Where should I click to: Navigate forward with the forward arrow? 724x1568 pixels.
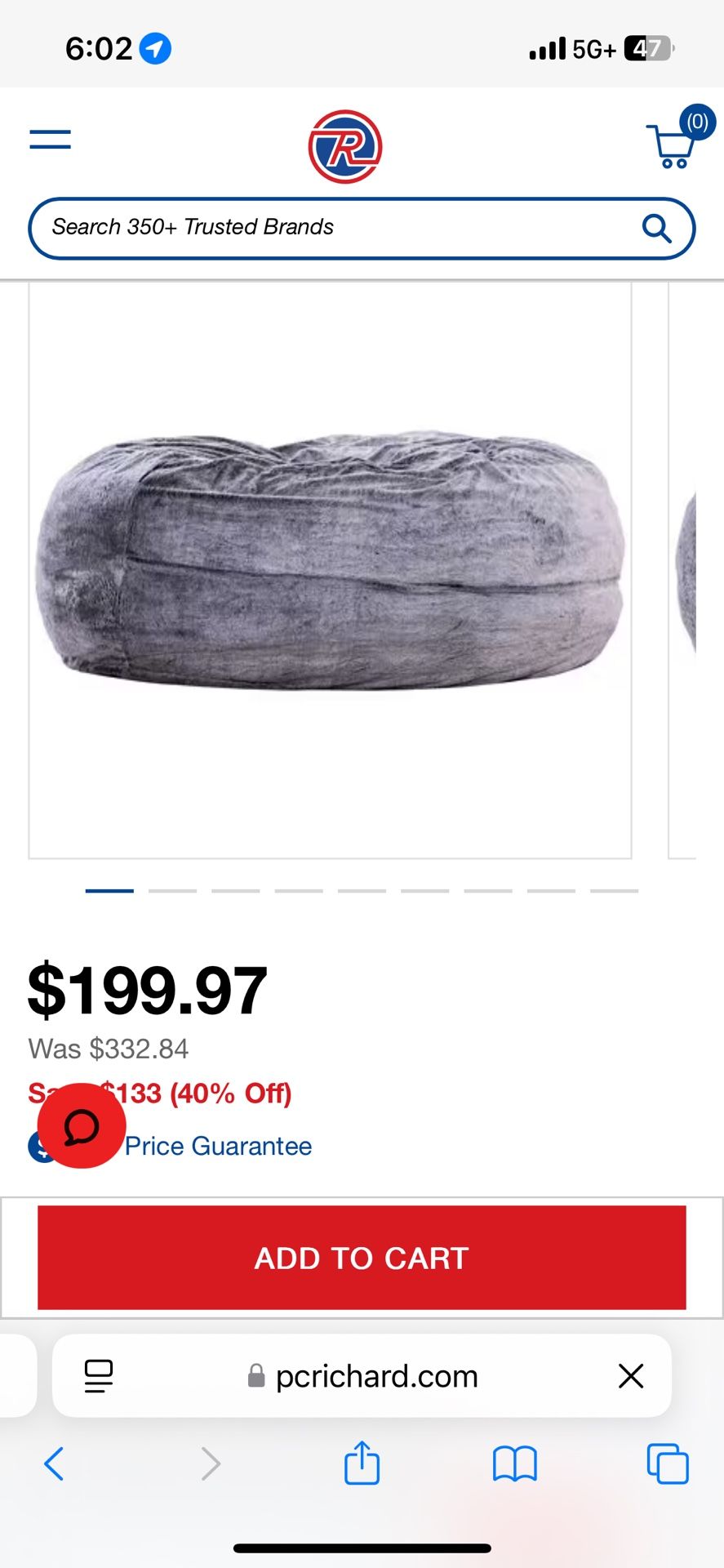pos(211,1464)
